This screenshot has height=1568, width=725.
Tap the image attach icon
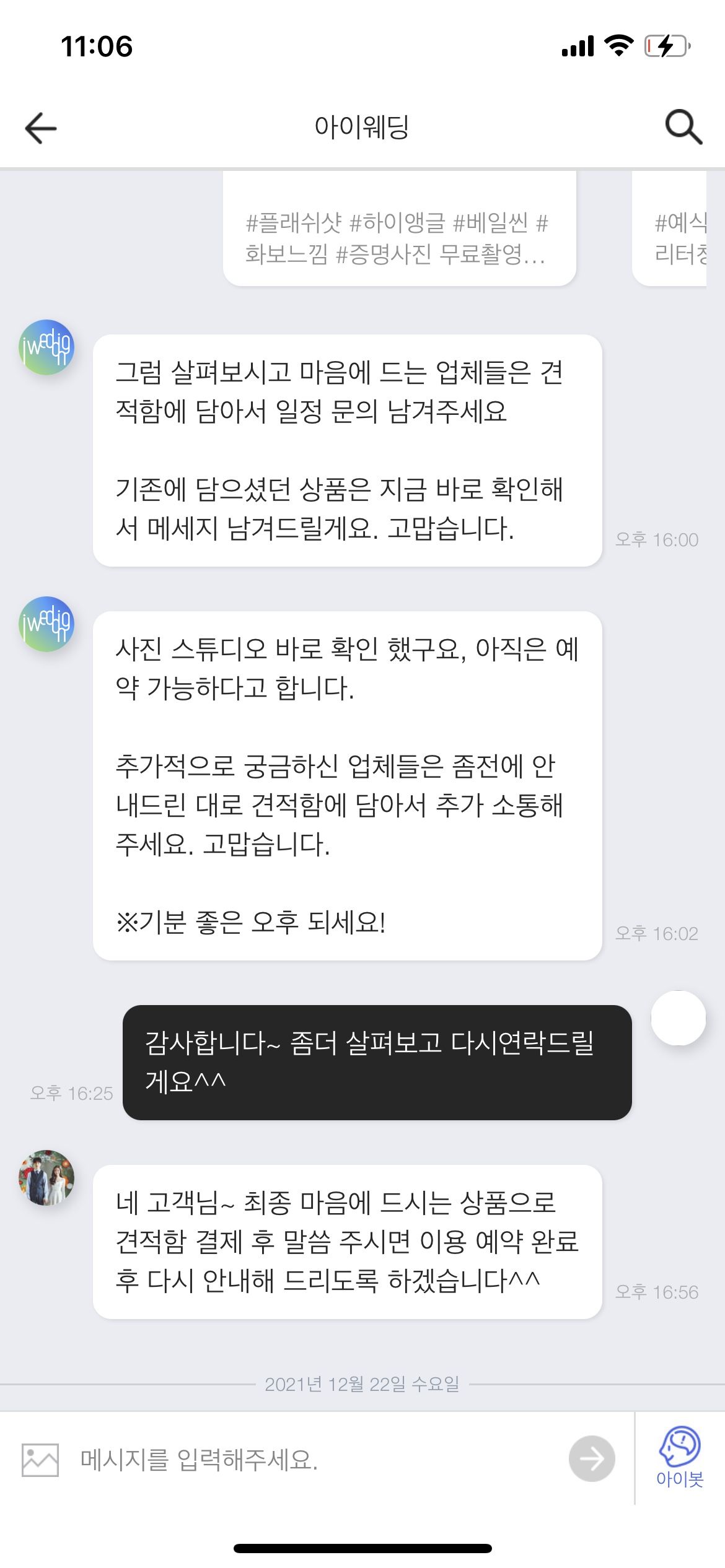click(40, 1460)
